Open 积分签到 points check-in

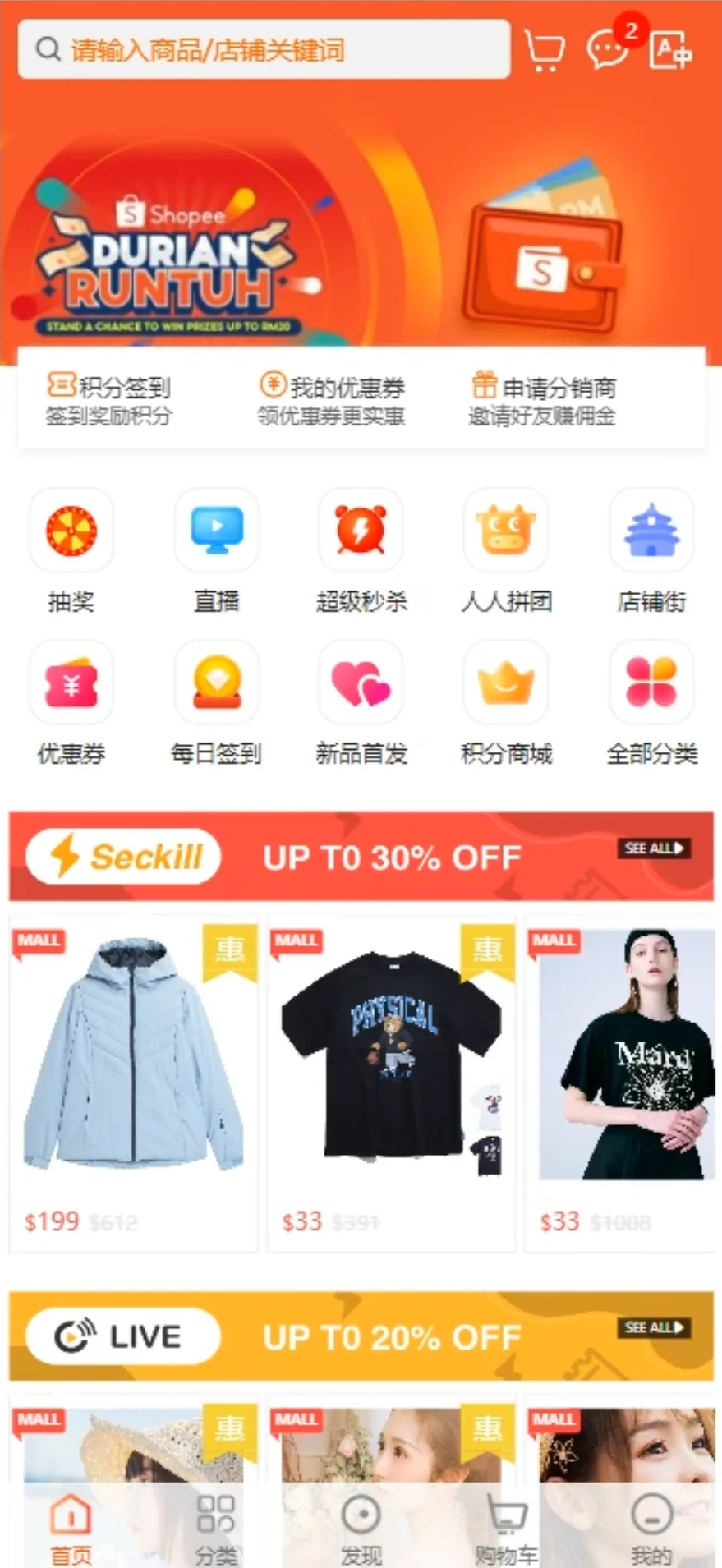108,400
